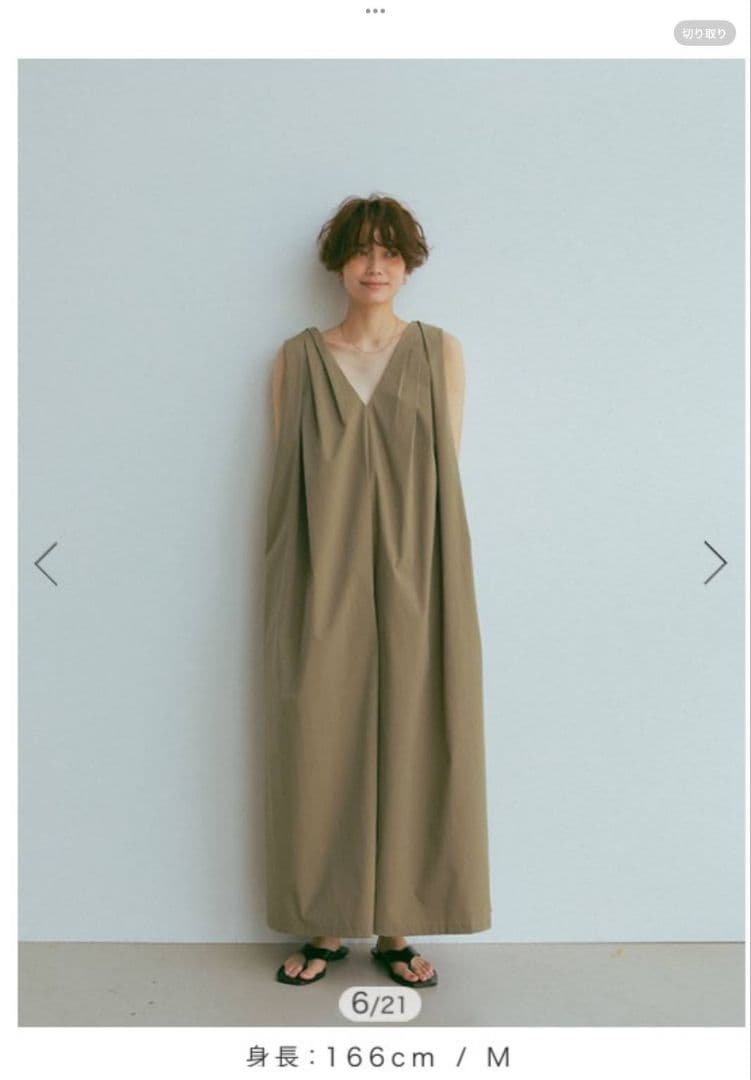Tap the 切り取り crop button
Screen dimensions: 751x1080
tap(703, 33)
